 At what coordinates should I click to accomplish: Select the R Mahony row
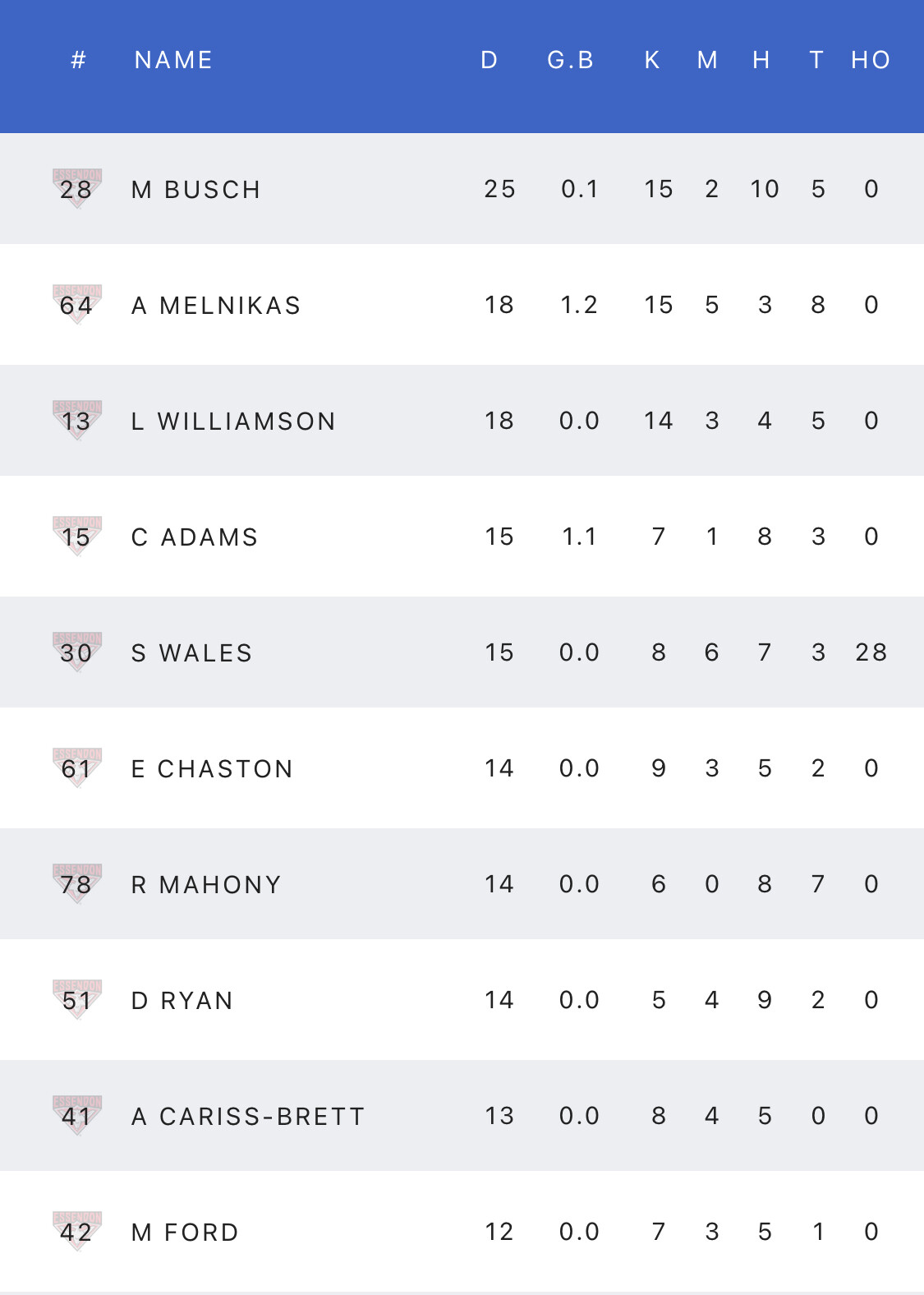[206, 885]
